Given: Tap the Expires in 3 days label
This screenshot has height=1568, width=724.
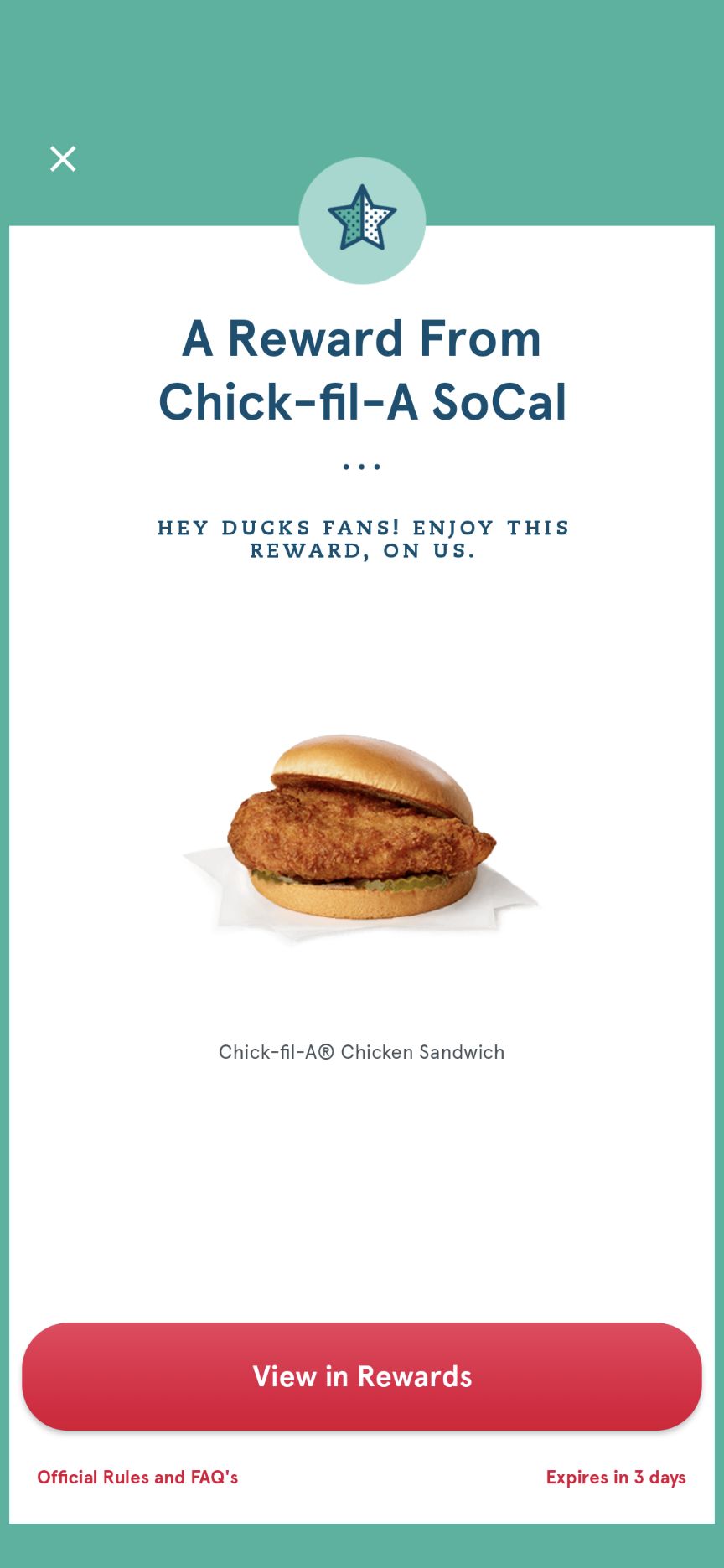Looking at the screenshot, I should click(617, 1478).
